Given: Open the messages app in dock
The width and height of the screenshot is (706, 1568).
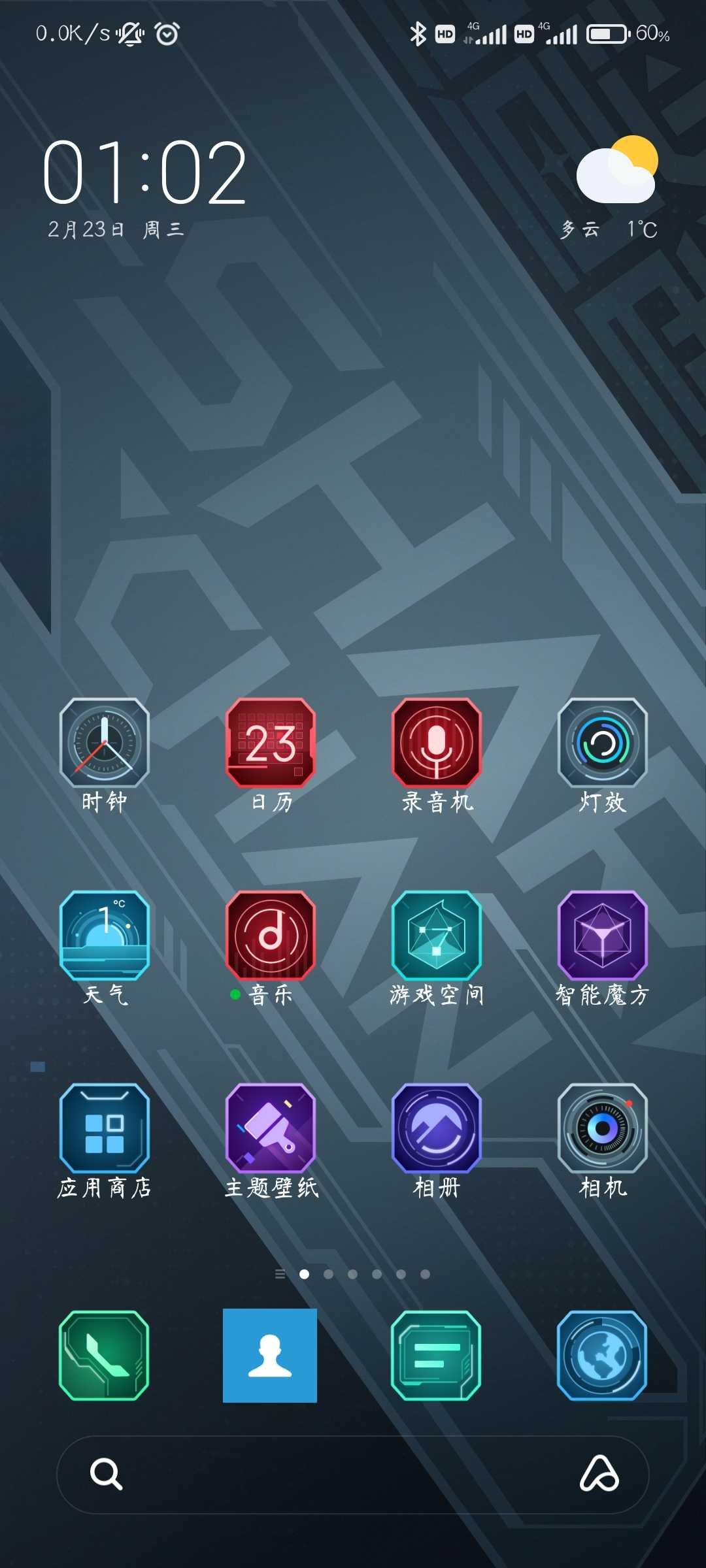Looking at the screenshot, I should (x=437, y=1356).
